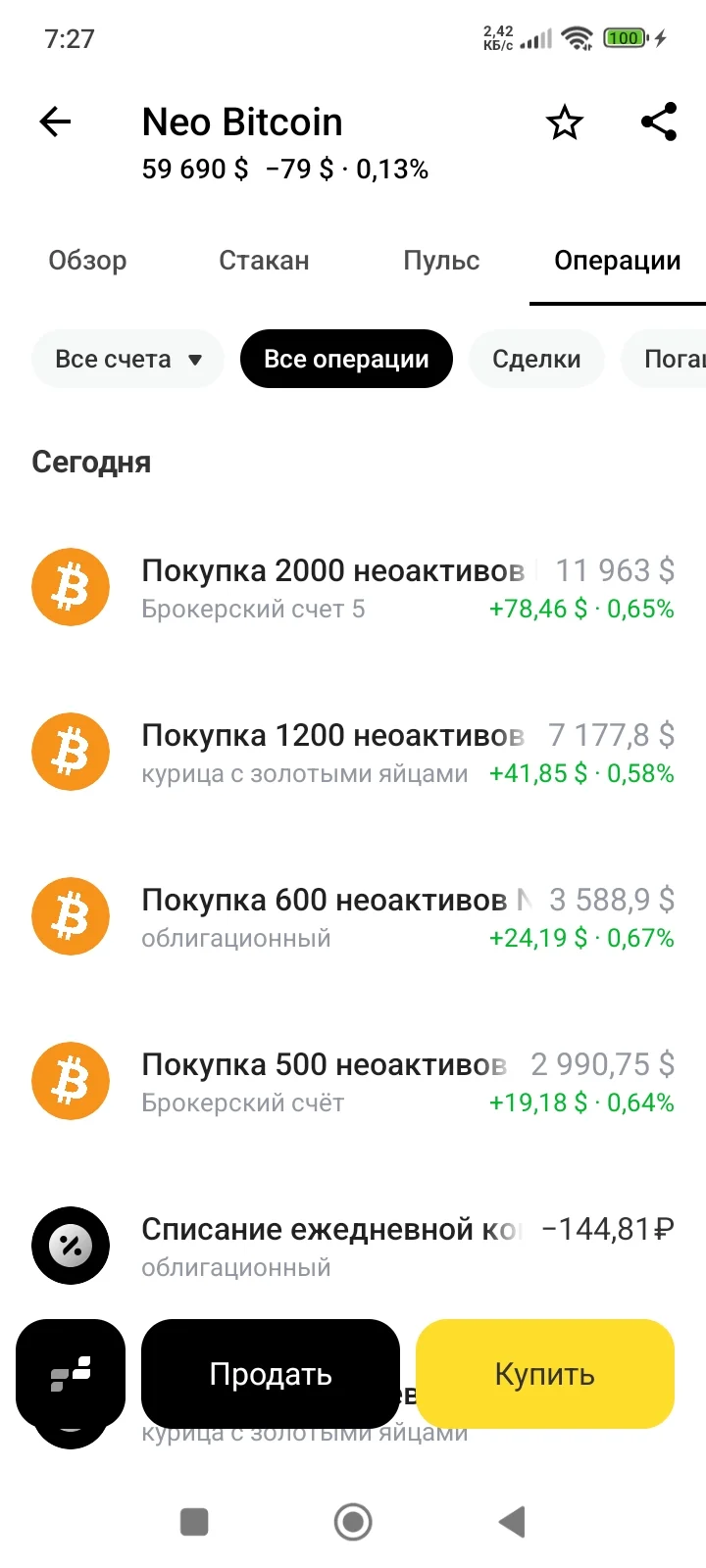The width and height of the screenshot is (706, 1568).
Task: Switch to the Пульс tab
Action: click(441, 261)
